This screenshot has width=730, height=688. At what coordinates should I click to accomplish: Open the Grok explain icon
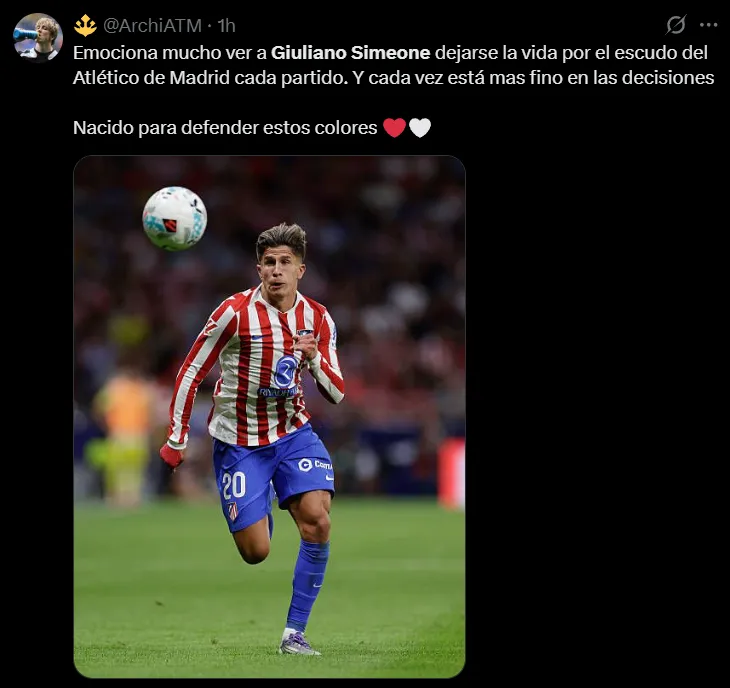[676, 25]
